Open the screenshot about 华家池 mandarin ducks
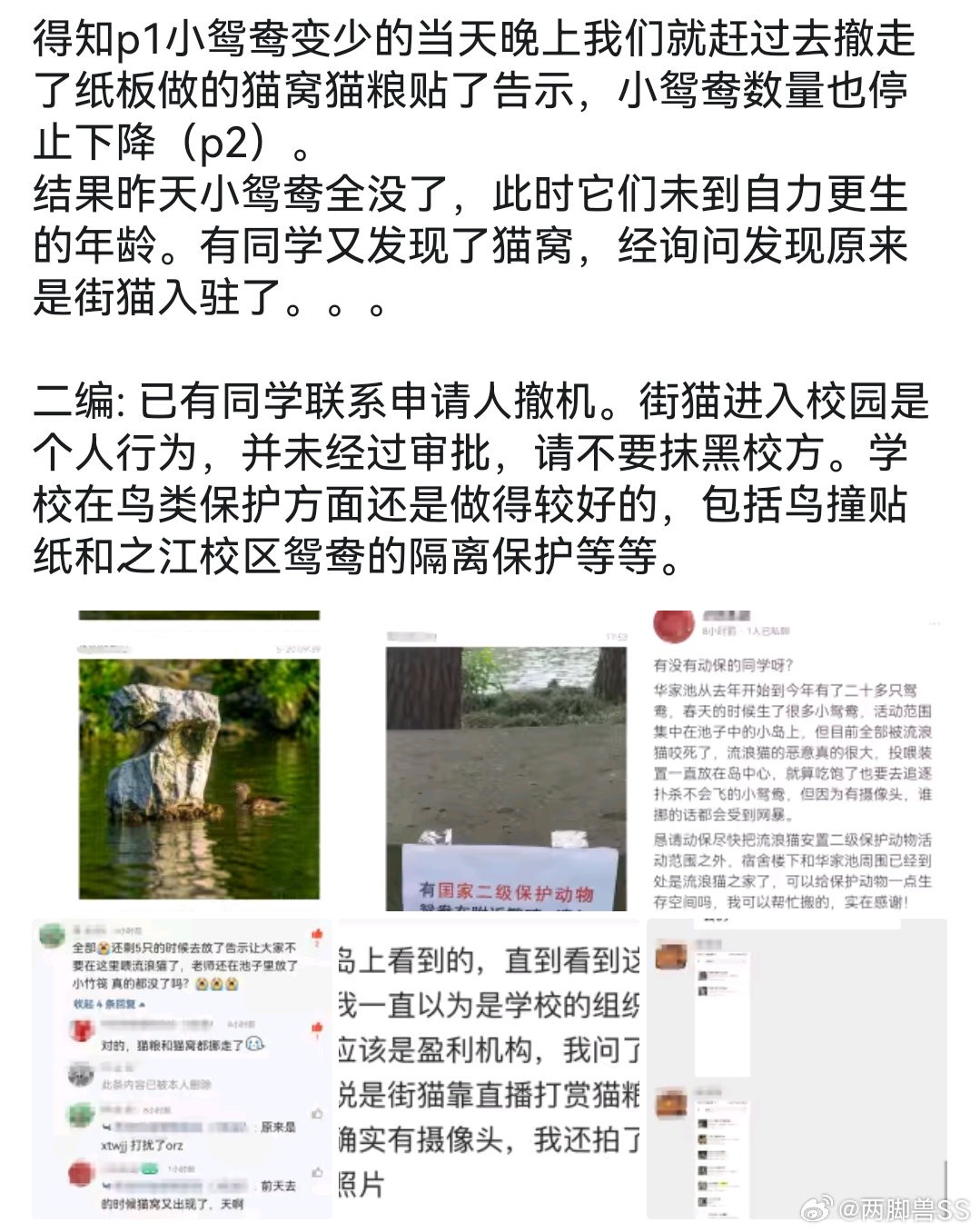The width and height of the screenshot is (980, 1232). pyautogui.click(x=793, y=761)
